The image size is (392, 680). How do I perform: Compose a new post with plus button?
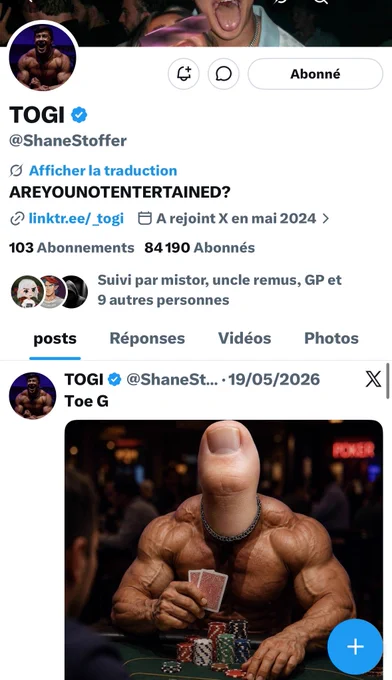[x=355, y=647]
